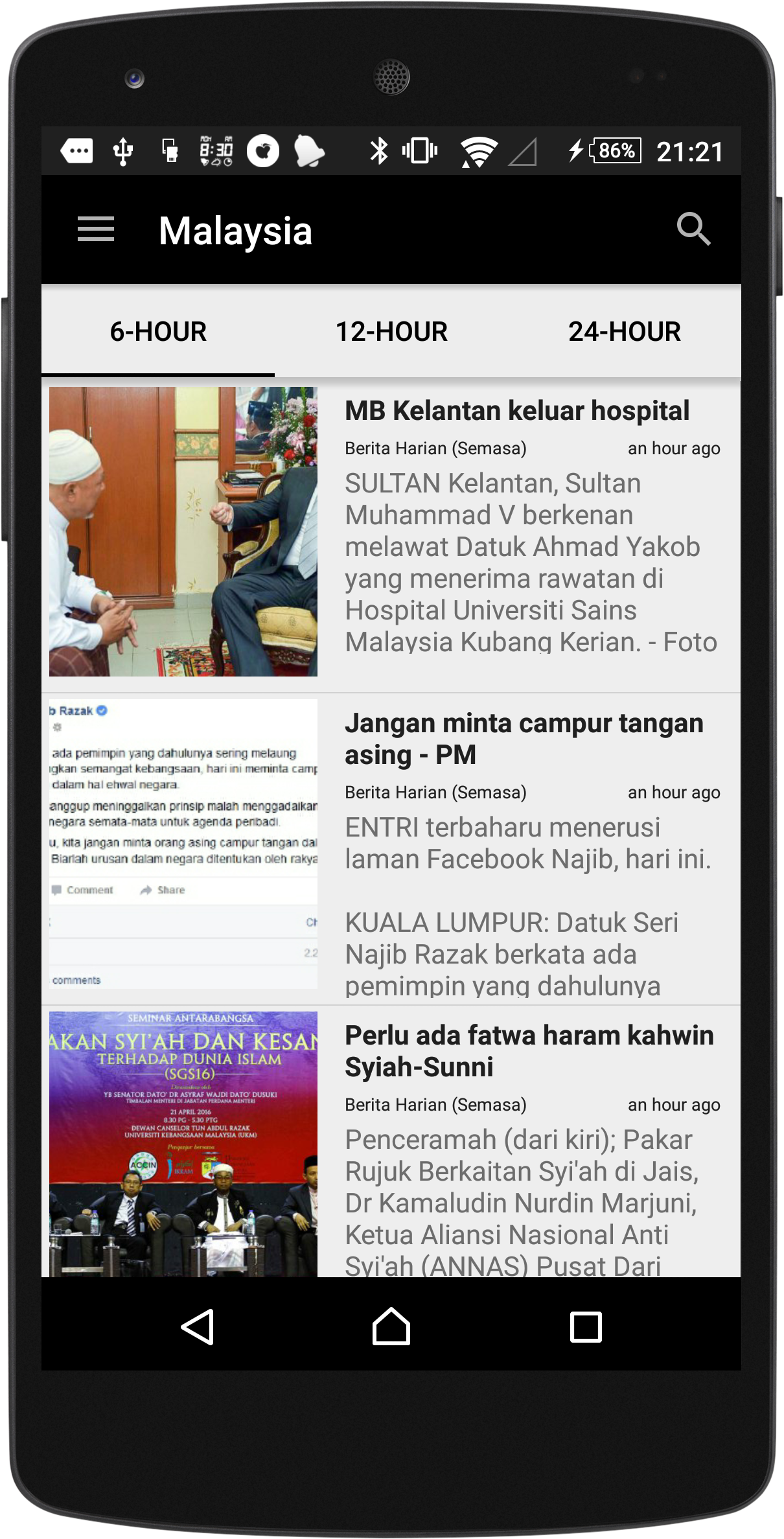Open the hamburger navigation drawer

pyautogui.click(x=96, y=229)
